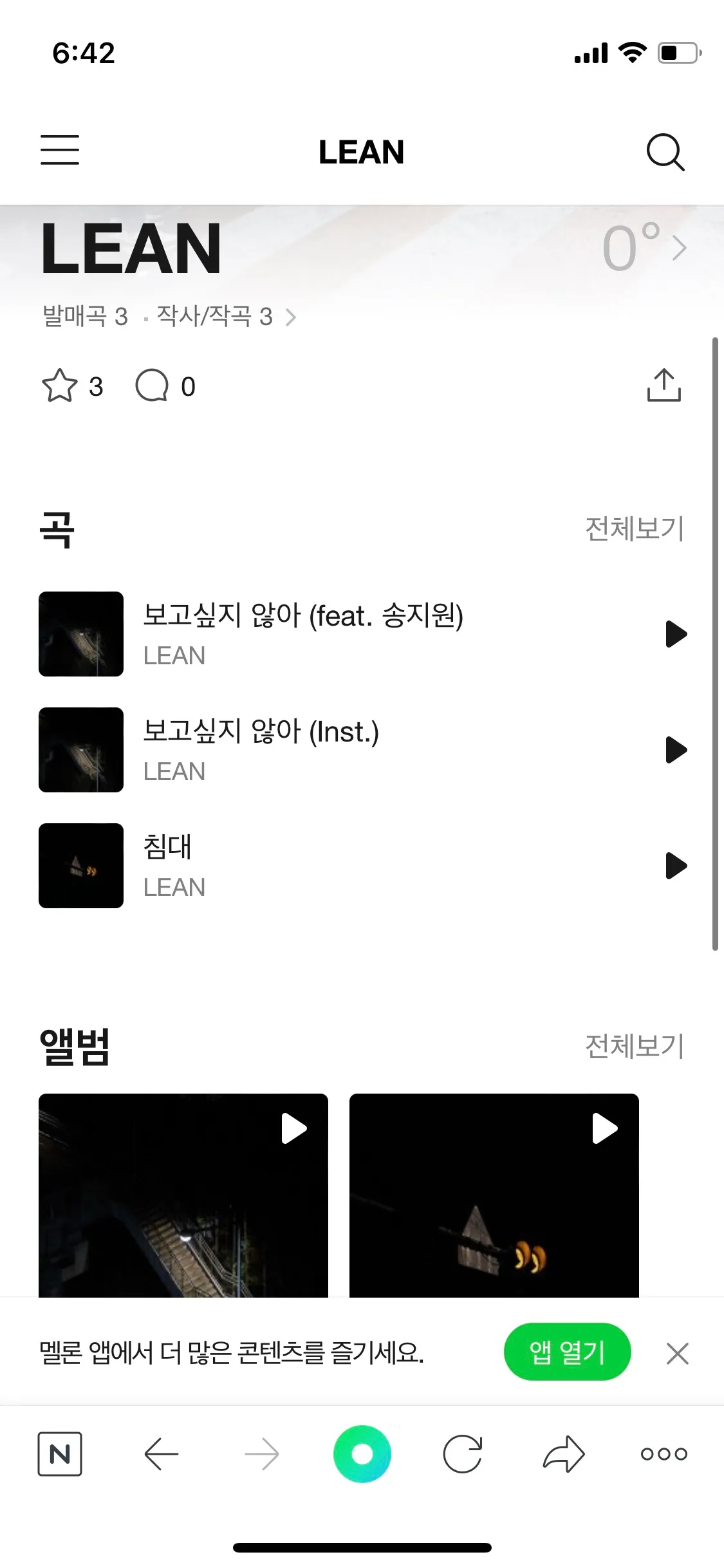Image resolution: width=724 pixels, height=1568 pixels.
Task: Select the song title 보고싶지 않아 (Inst.)
Action: (260, 732)
